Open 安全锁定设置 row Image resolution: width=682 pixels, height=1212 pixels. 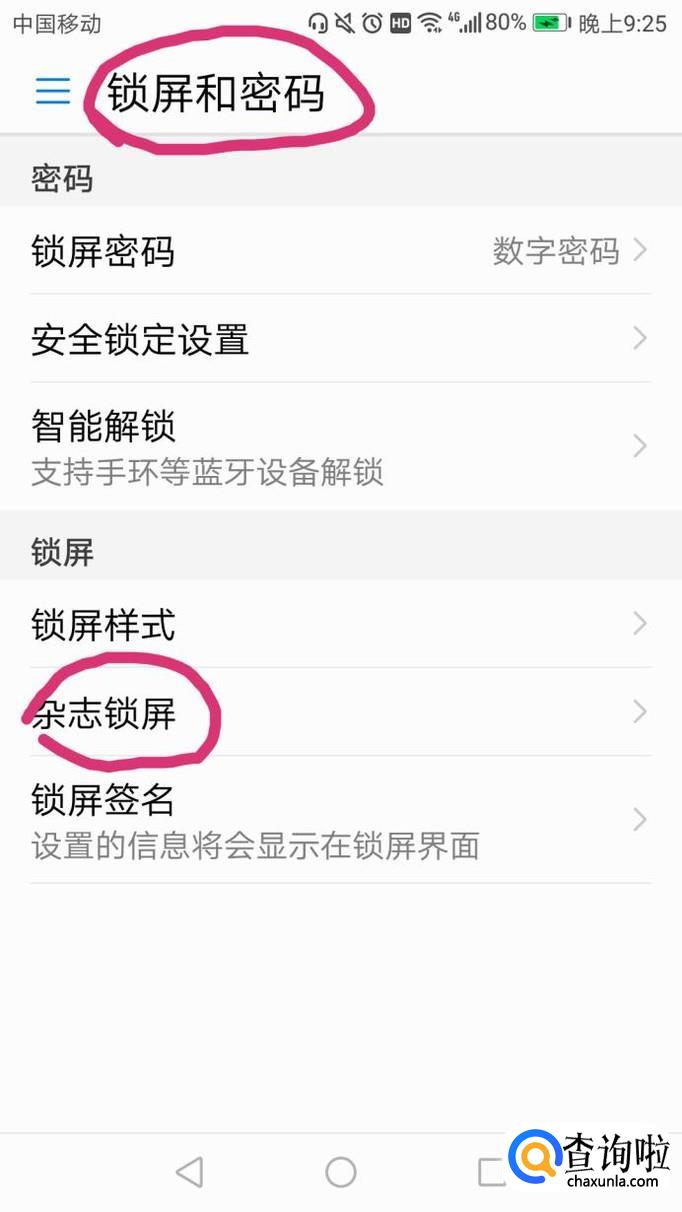[x=340, y=340]
